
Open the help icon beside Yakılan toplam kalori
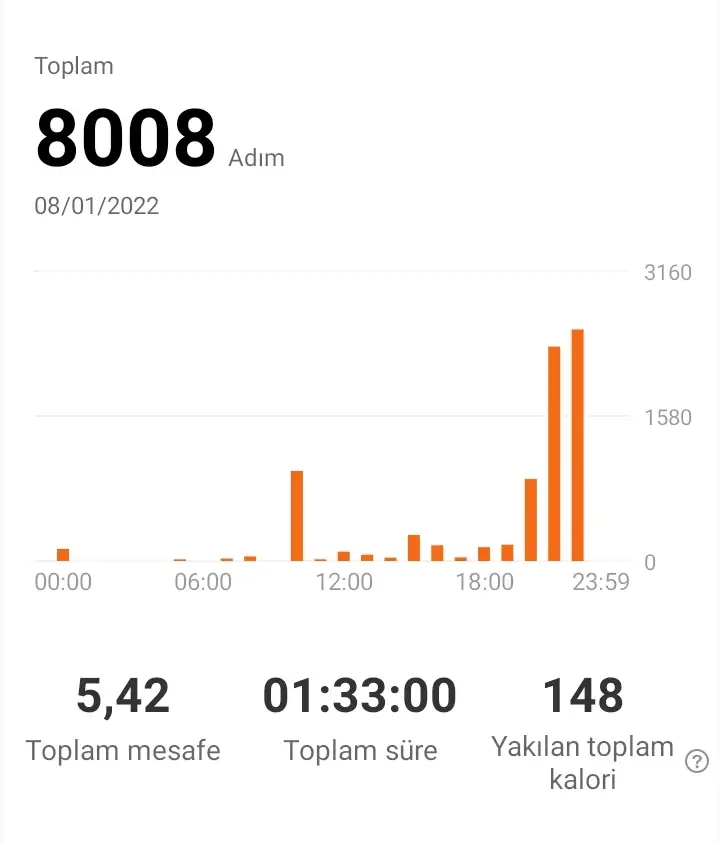697,762
